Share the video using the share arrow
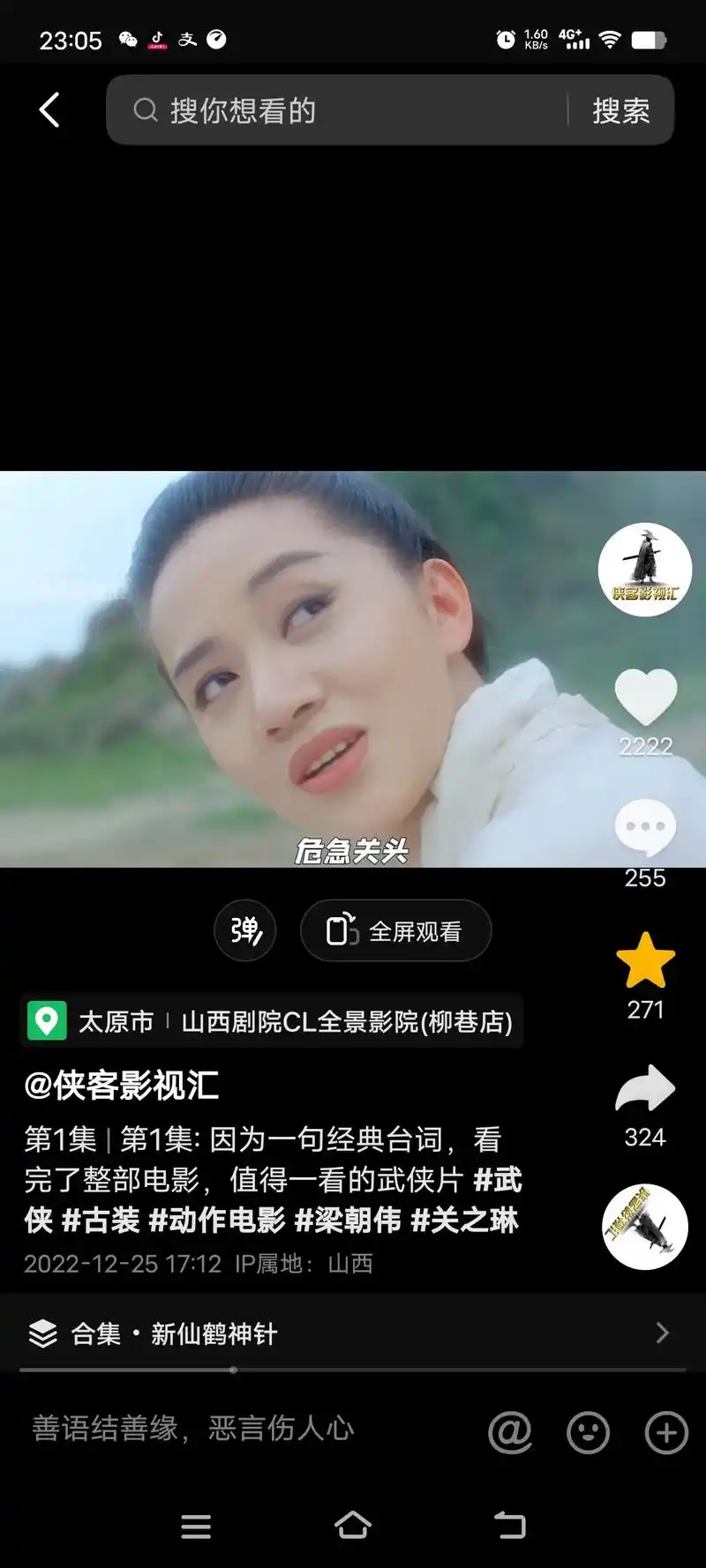The width and height of the screenshot is (706, 1568). (647, 1089)
